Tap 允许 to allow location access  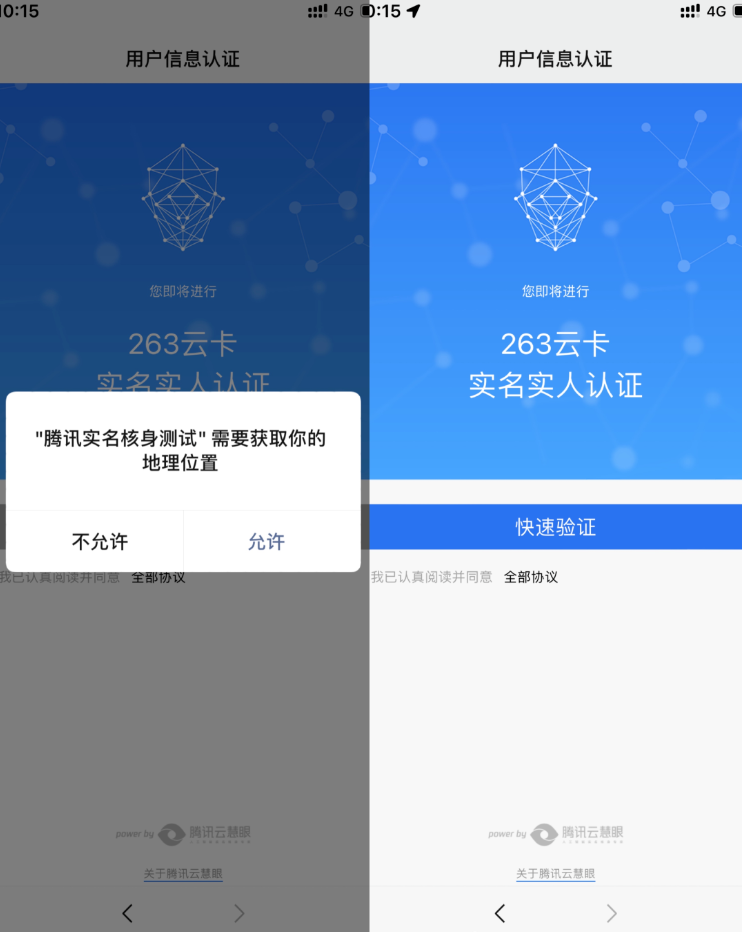(x=267, y=542)
